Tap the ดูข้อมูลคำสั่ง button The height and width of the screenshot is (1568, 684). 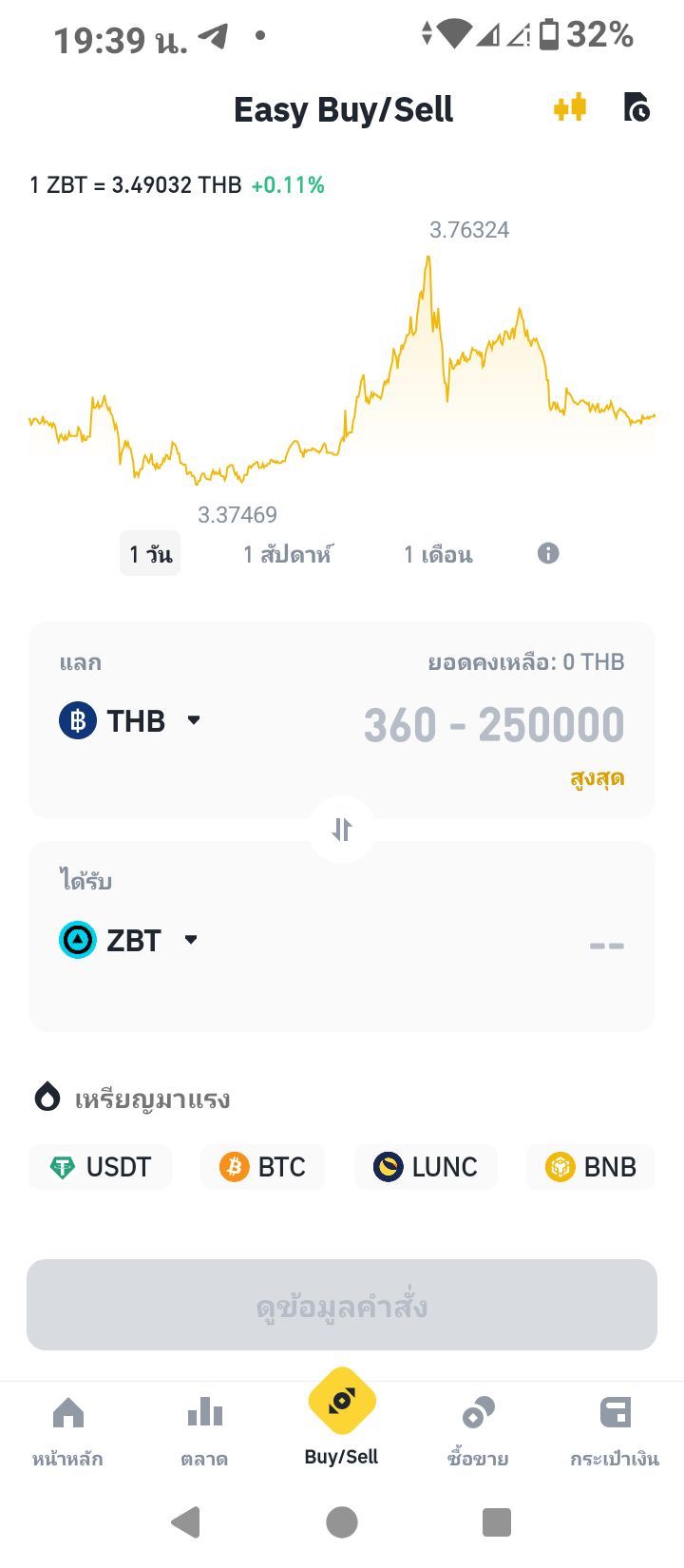pyautogui.click(x=342, y=1305)
